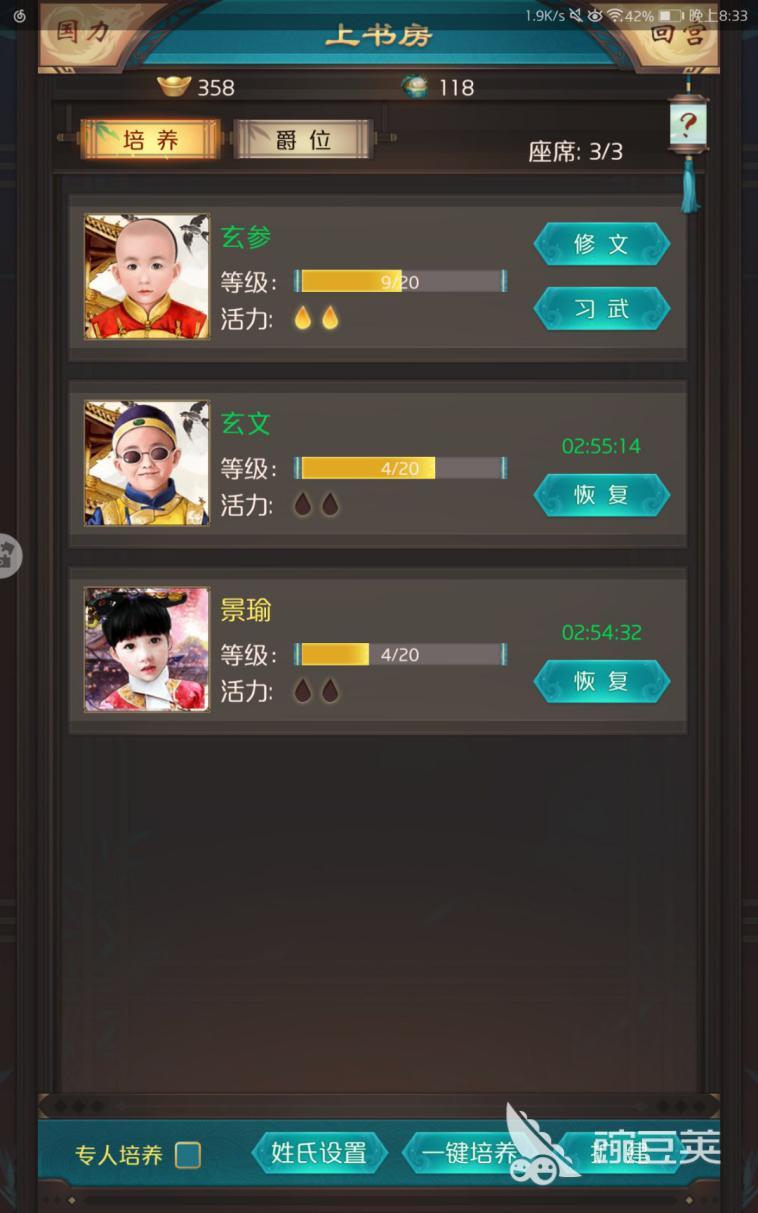Tap 恢复 to restore 玄文's vitality
This screenshot has height=1213, width=758.
[x=601, y=495]
